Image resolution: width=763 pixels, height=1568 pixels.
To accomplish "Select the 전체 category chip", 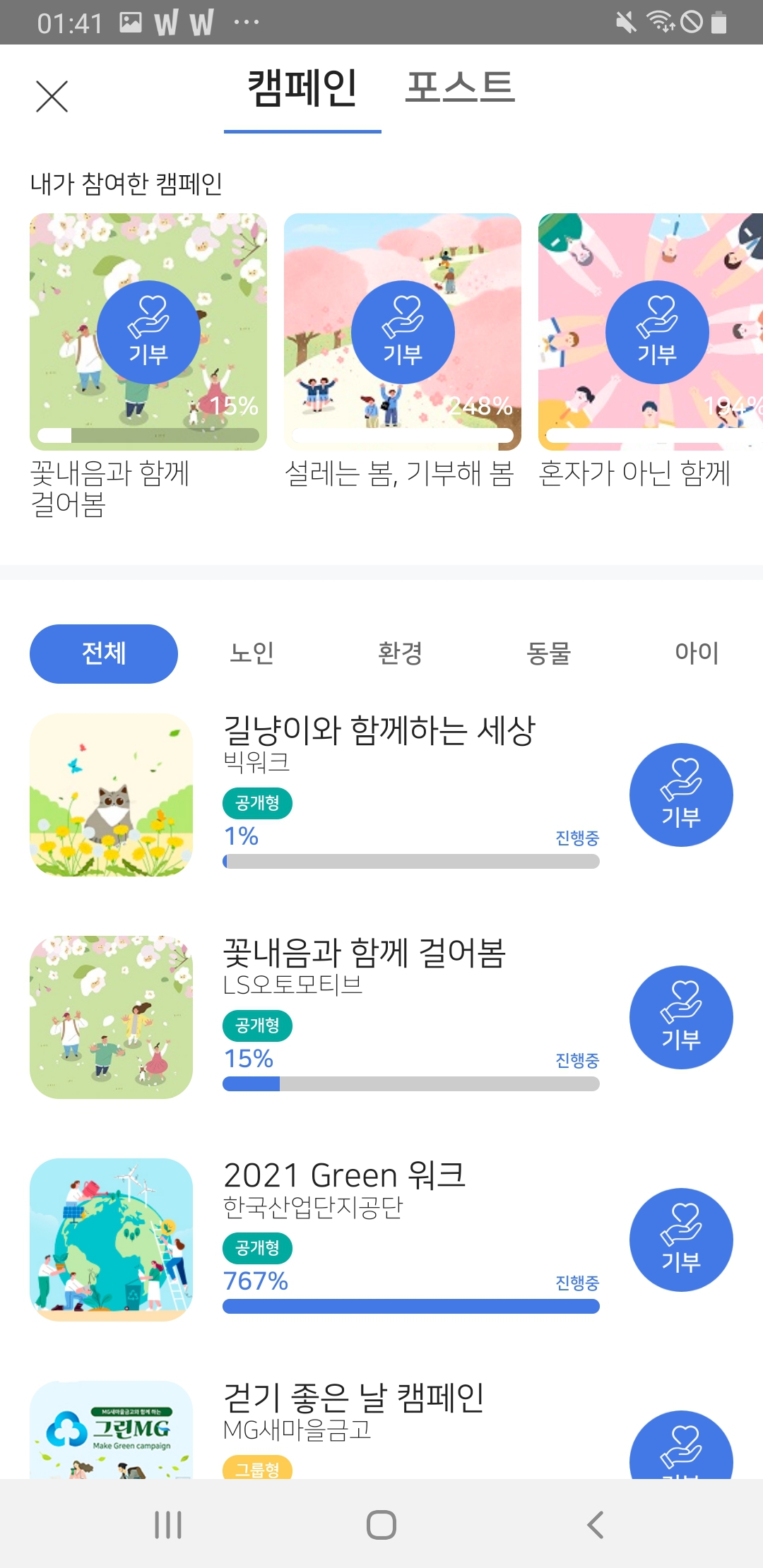I will (104, 653).
